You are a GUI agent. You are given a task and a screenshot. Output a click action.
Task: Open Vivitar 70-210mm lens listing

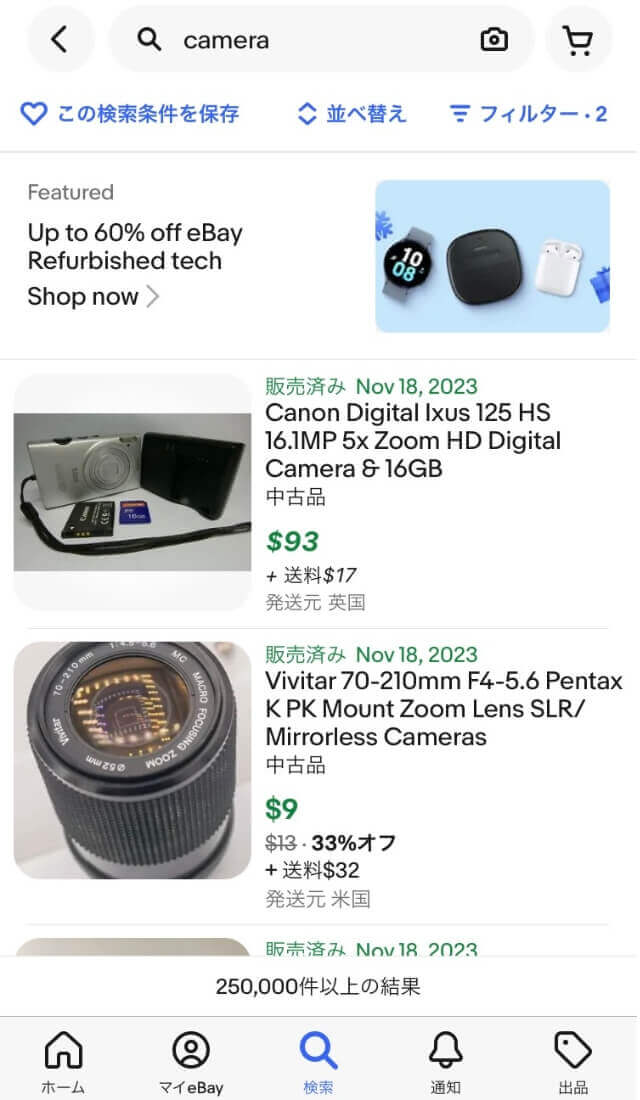tap(443, 709)
